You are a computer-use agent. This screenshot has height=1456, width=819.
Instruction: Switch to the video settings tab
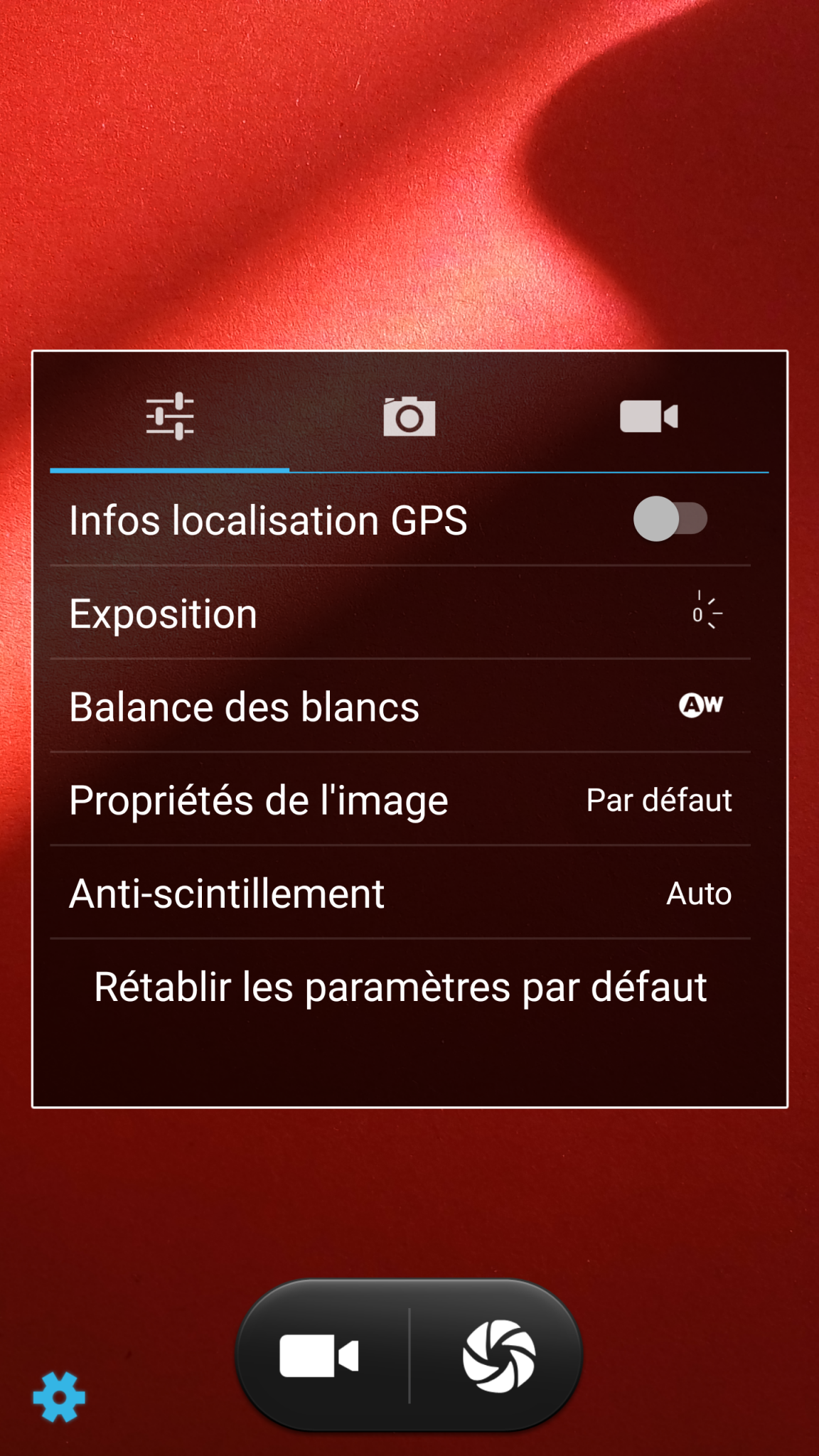[x=648, y=417]
